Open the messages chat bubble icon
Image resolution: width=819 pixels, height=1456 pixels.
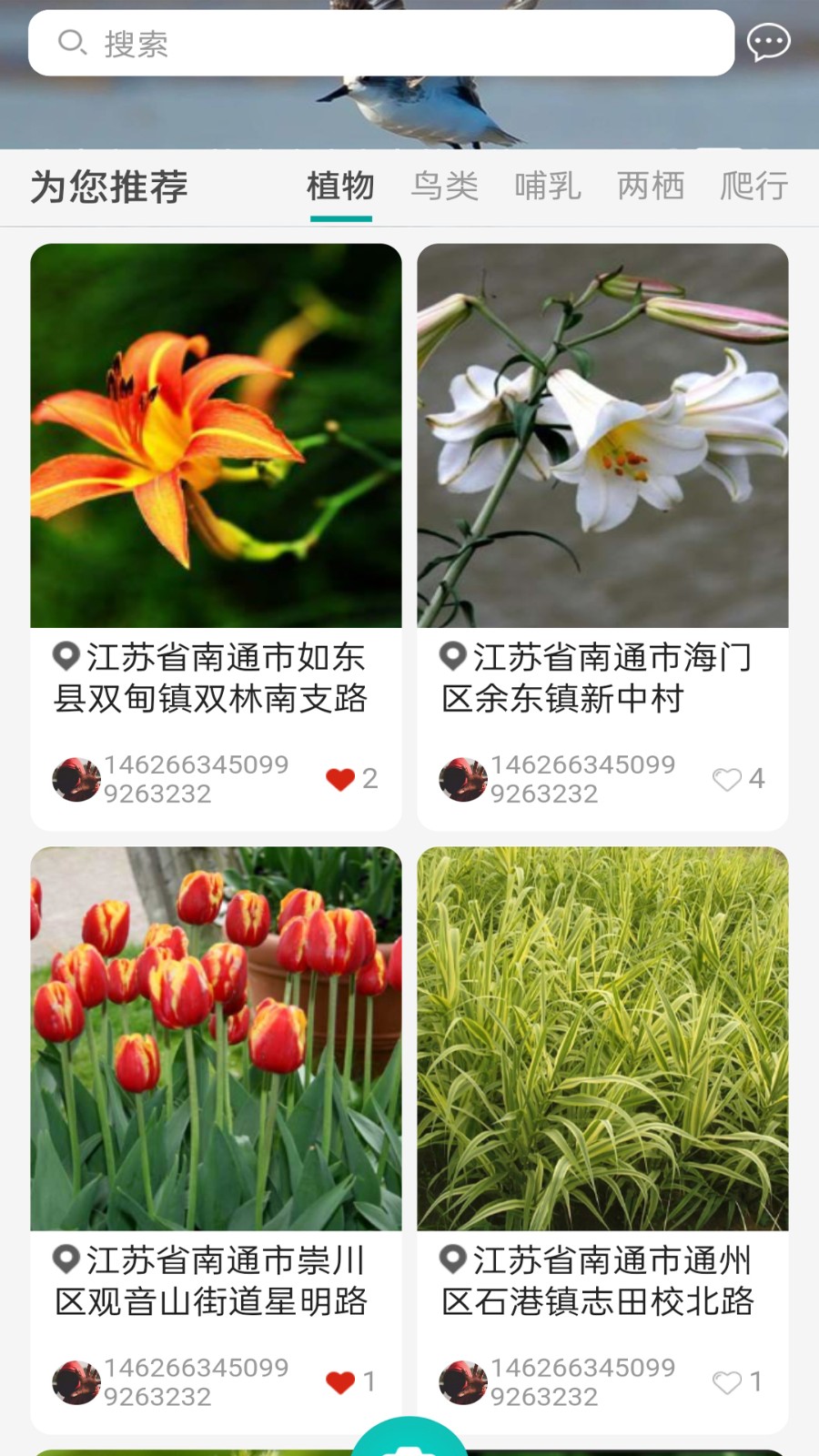768,42
